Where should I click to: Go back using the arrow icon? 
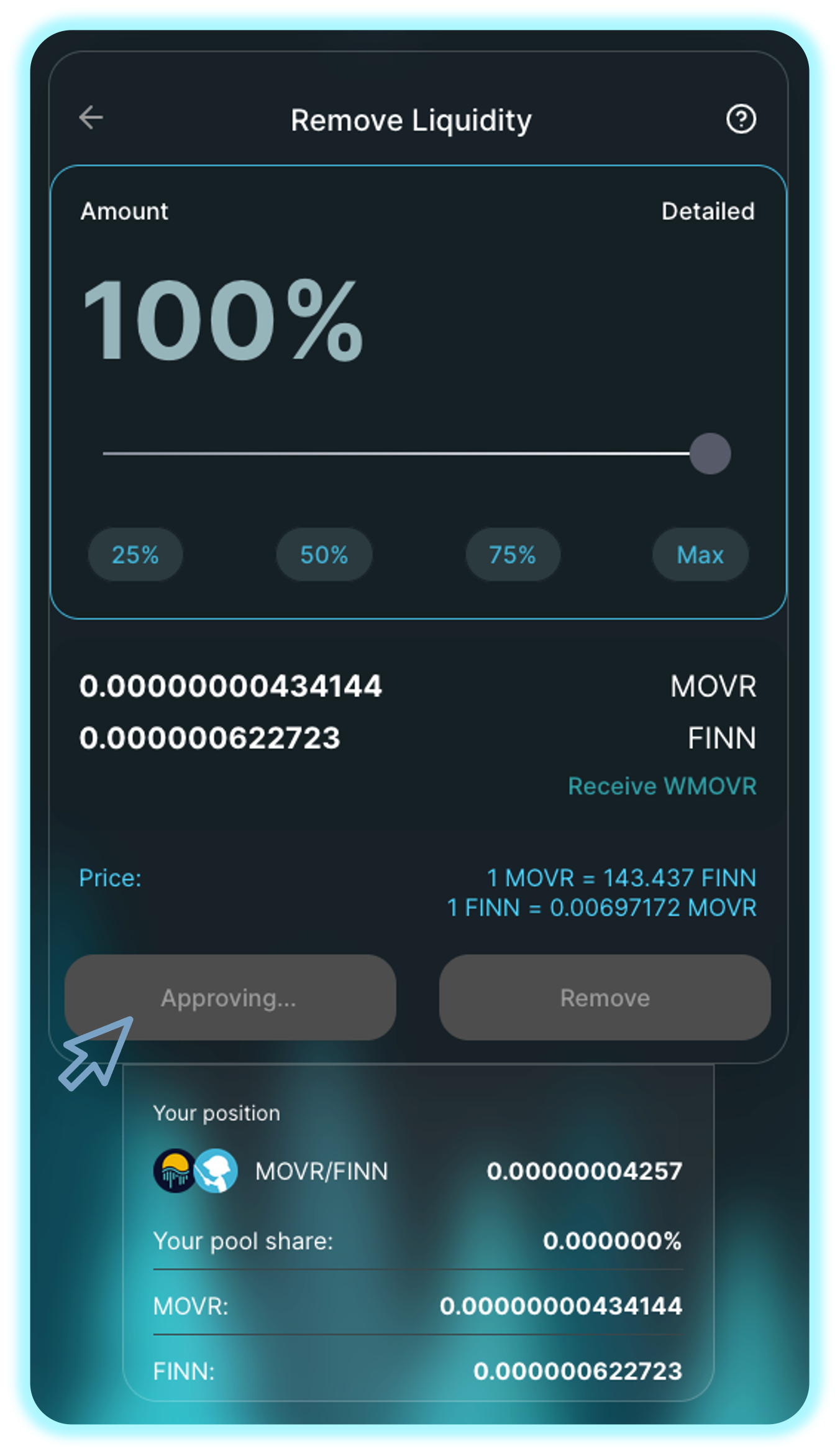coord(91,117)
